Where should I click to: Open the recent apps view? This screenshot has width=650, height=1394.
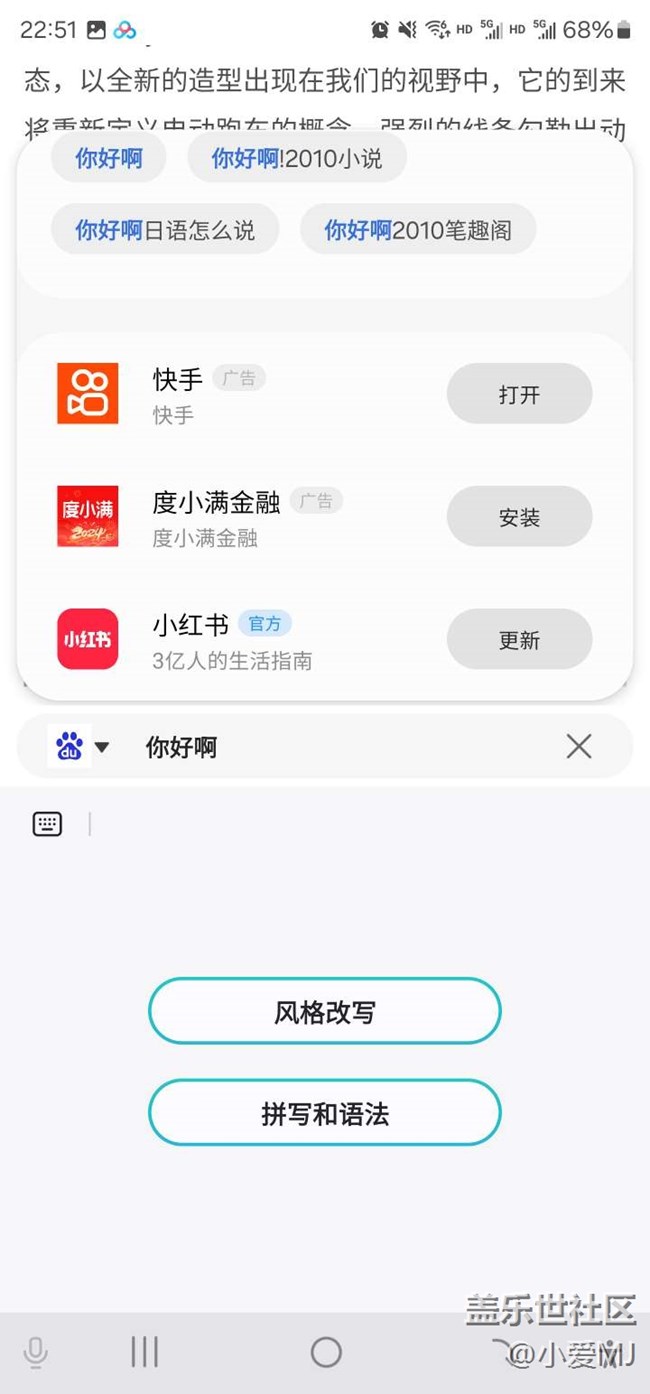145,1353
